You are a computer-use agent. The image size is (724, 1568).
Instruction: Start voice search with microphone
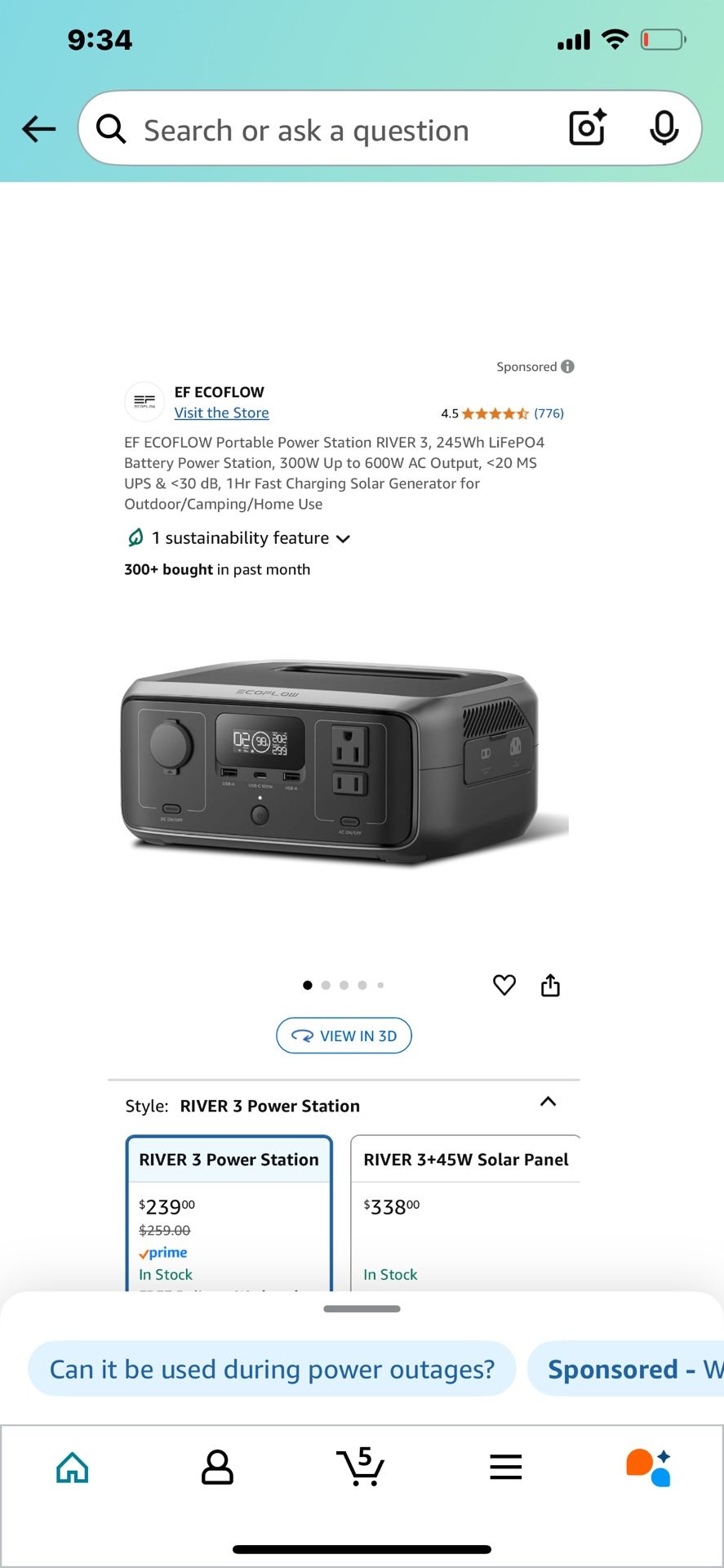click(664, 128)
